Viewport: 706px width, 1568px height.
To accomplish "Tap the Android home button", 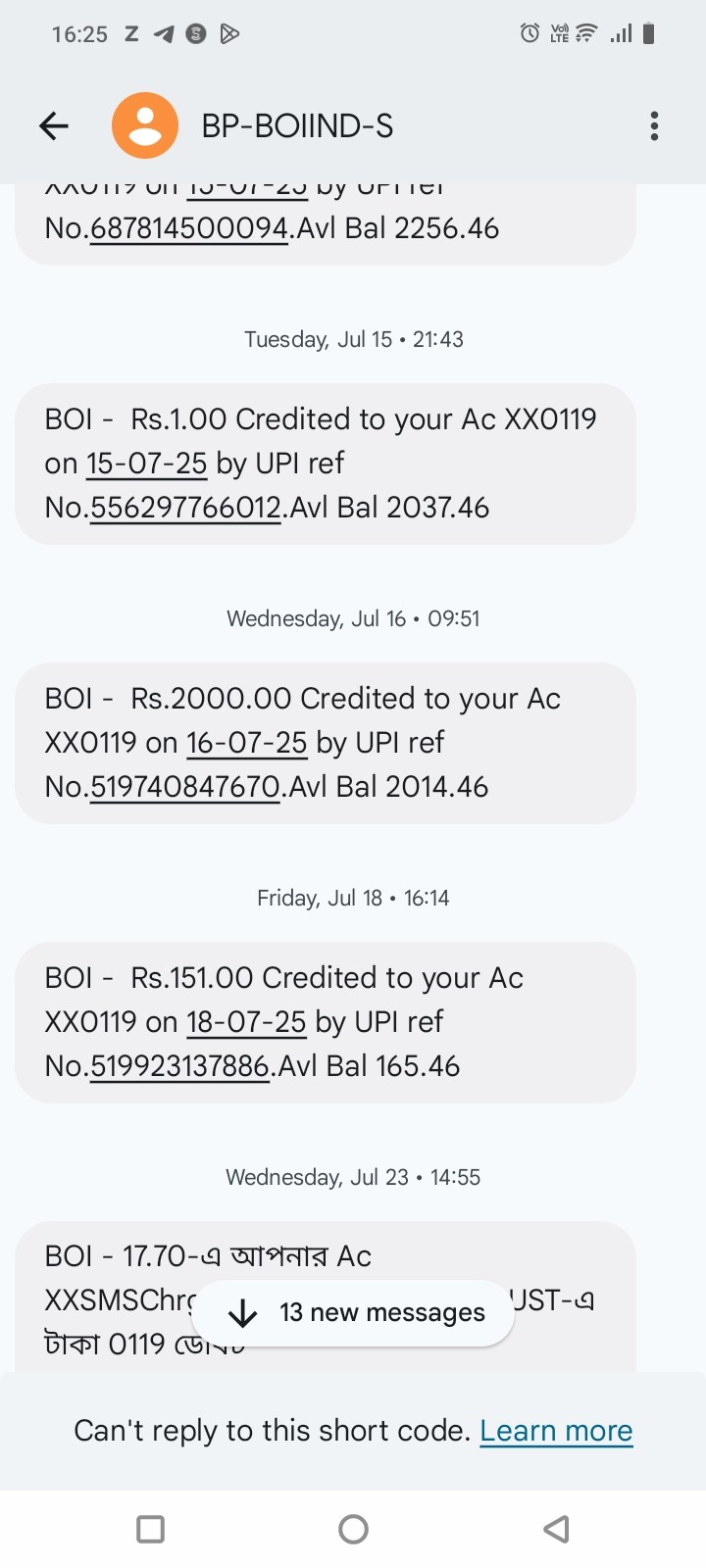I will pos(353,1529).
